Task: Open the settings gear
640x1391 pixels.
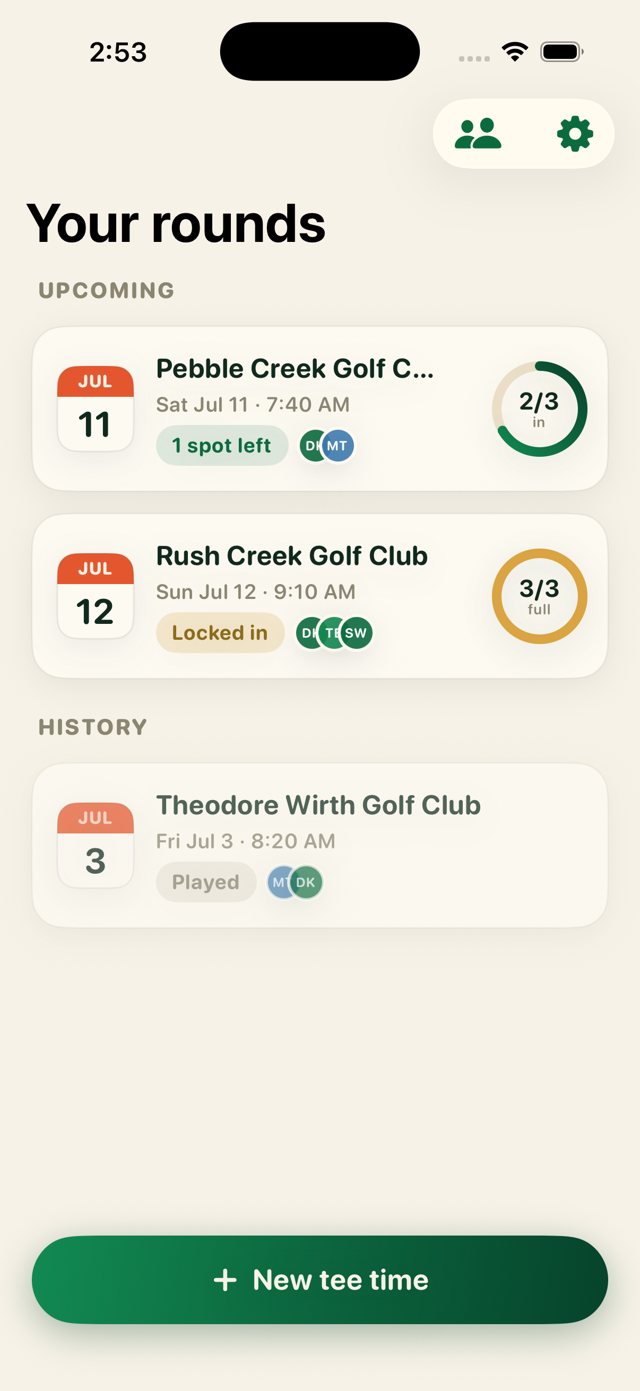Action: tap(575, 133)
